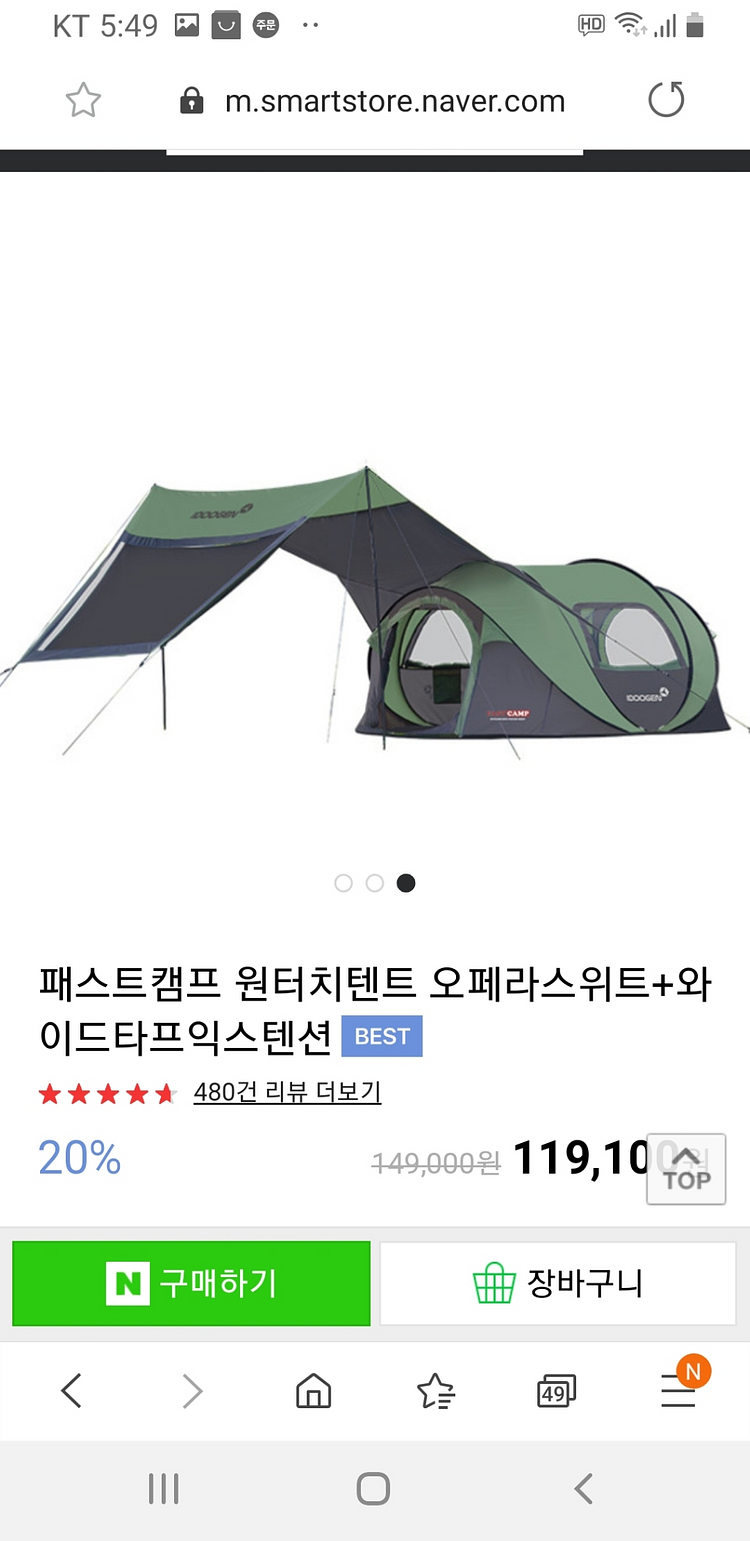The image size is (750, 1541).
Task: Go forward in the browser toolbar
Action: pyautogui.click(x=192, y=1390)
